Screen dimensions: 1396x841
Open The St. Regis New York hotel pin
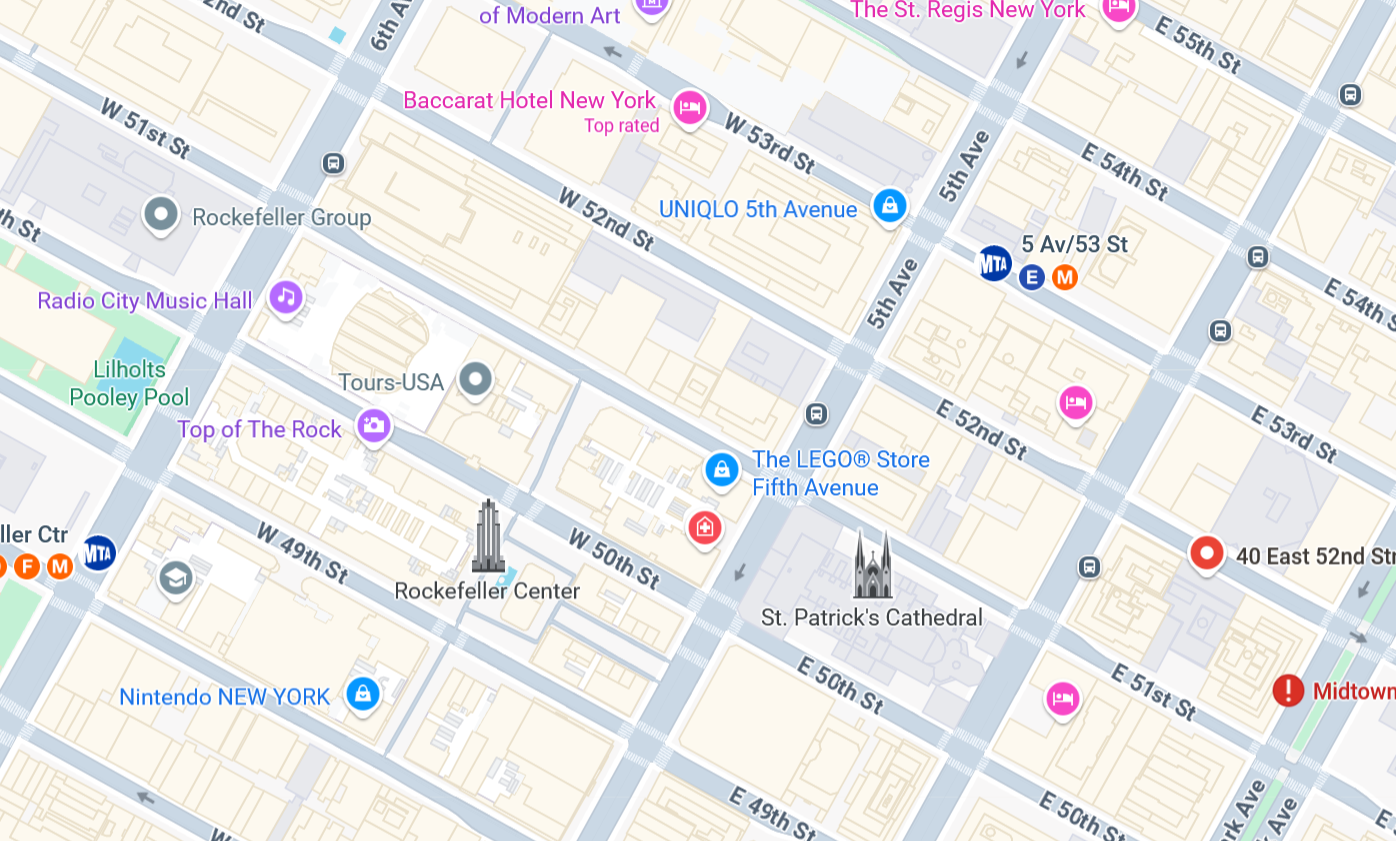coord(1118,10)
